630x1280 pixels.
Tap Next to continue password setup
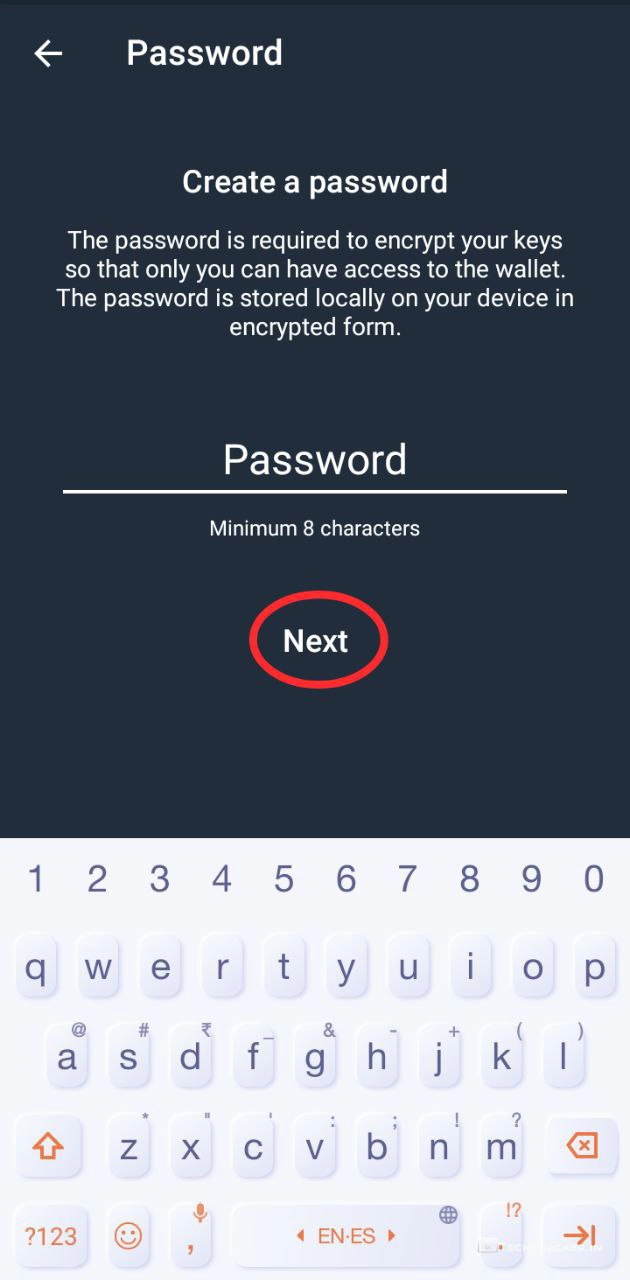click(x=316, y=641)
